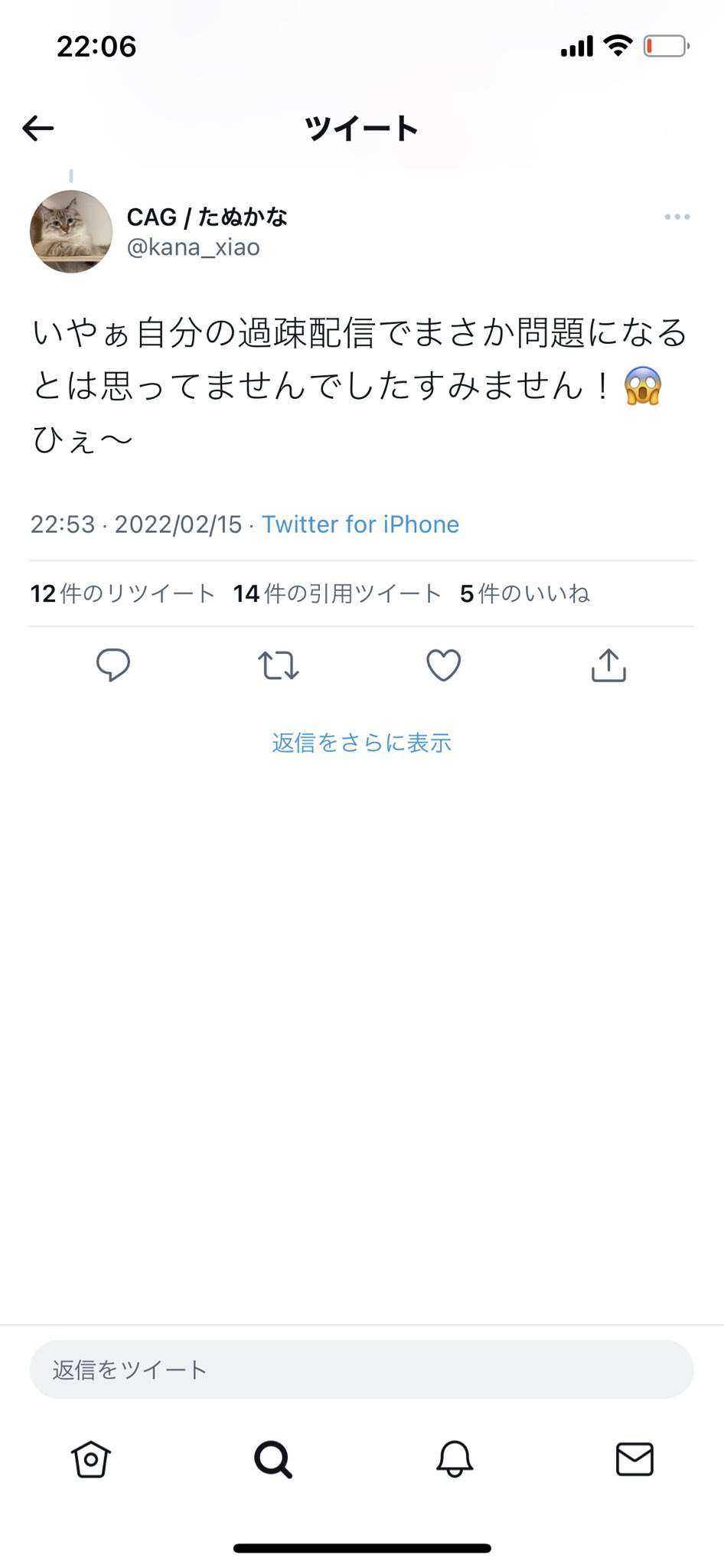Screen dimensions: 724x1568
Task: Open Twitter search with the magnifier icon
Action: pos(272,1459)
